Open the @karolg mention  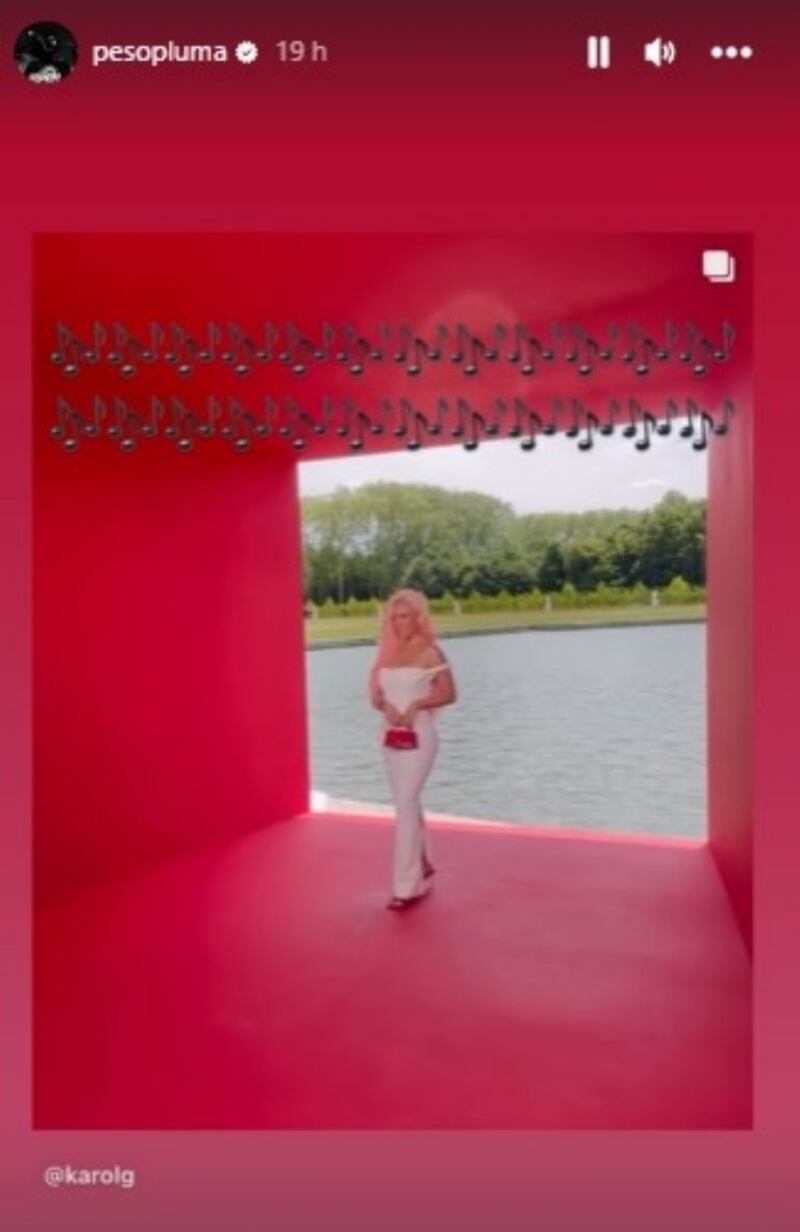90,1176
